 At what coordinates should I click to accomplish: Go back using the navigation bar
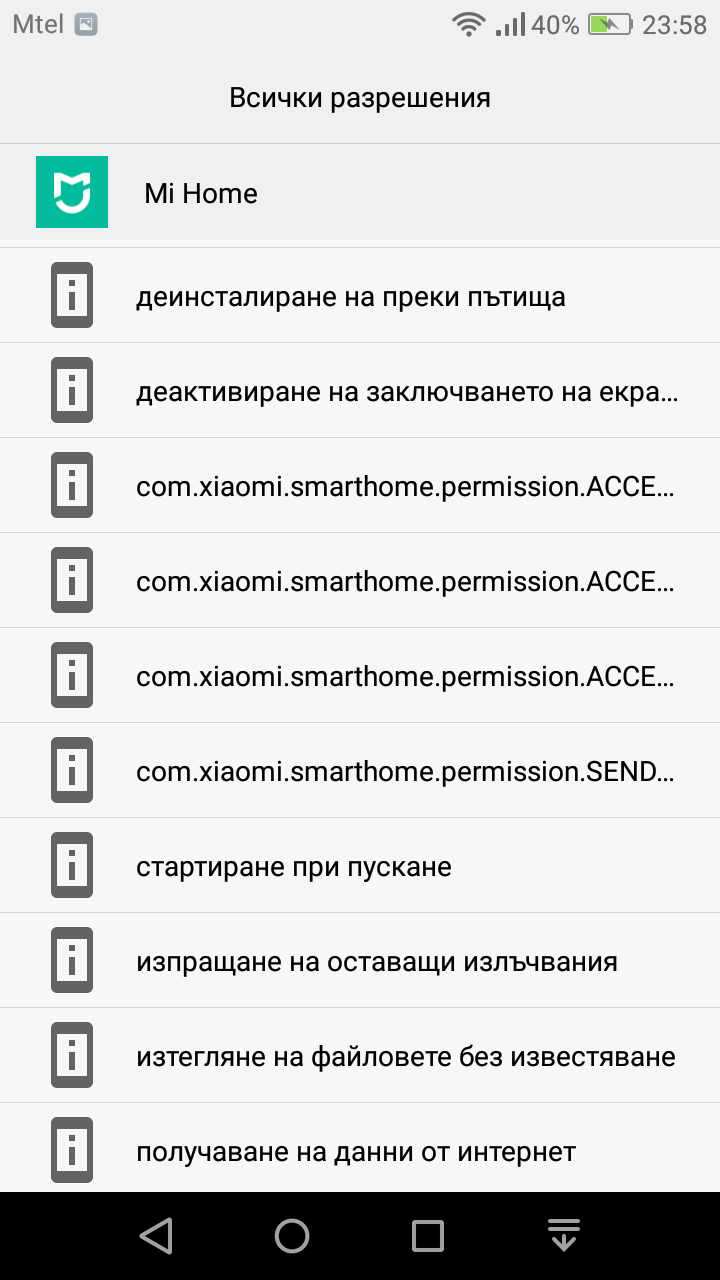click(156, 1235)
